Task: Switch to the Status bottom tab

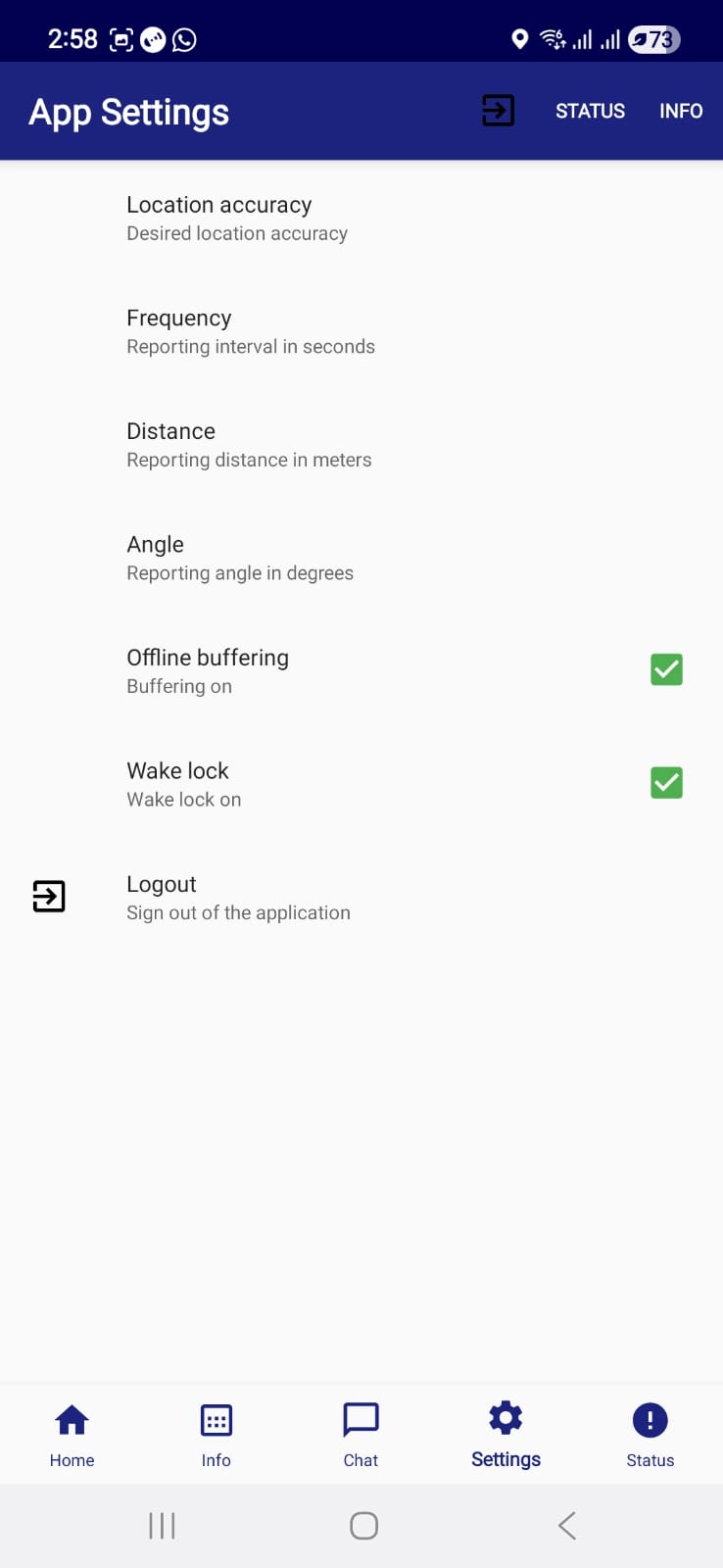Action: 650,1434
